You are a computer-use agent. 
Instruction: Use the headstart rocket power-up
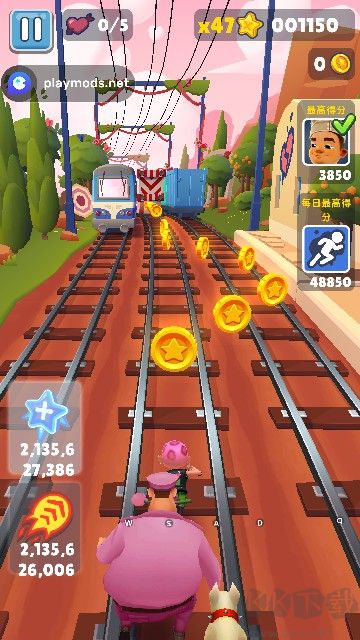pos(45,531)
